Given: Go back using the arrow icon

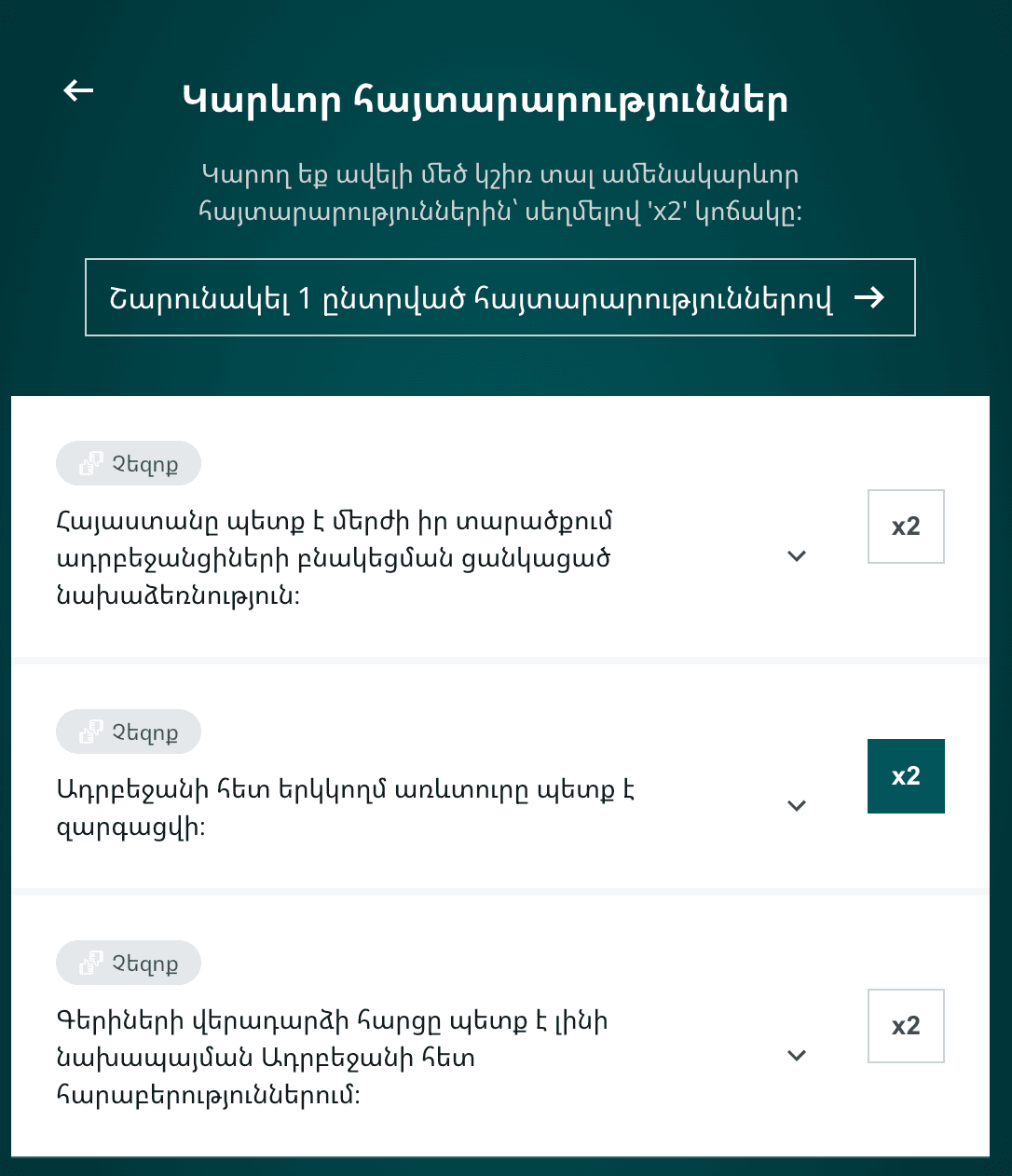Looking at the screenshot, I should (78, 90).
